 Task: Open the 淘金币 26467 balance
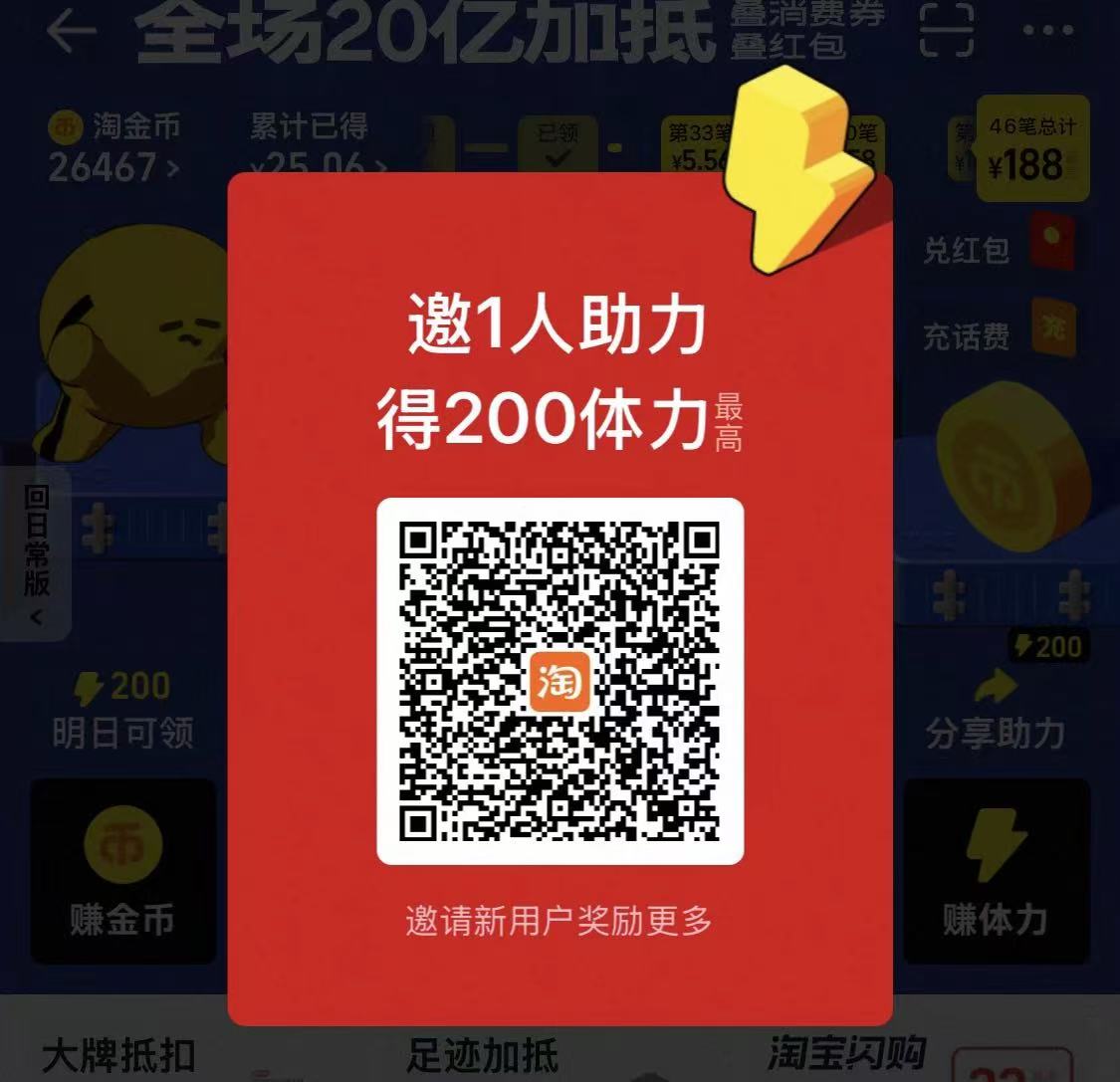(113, 148)
